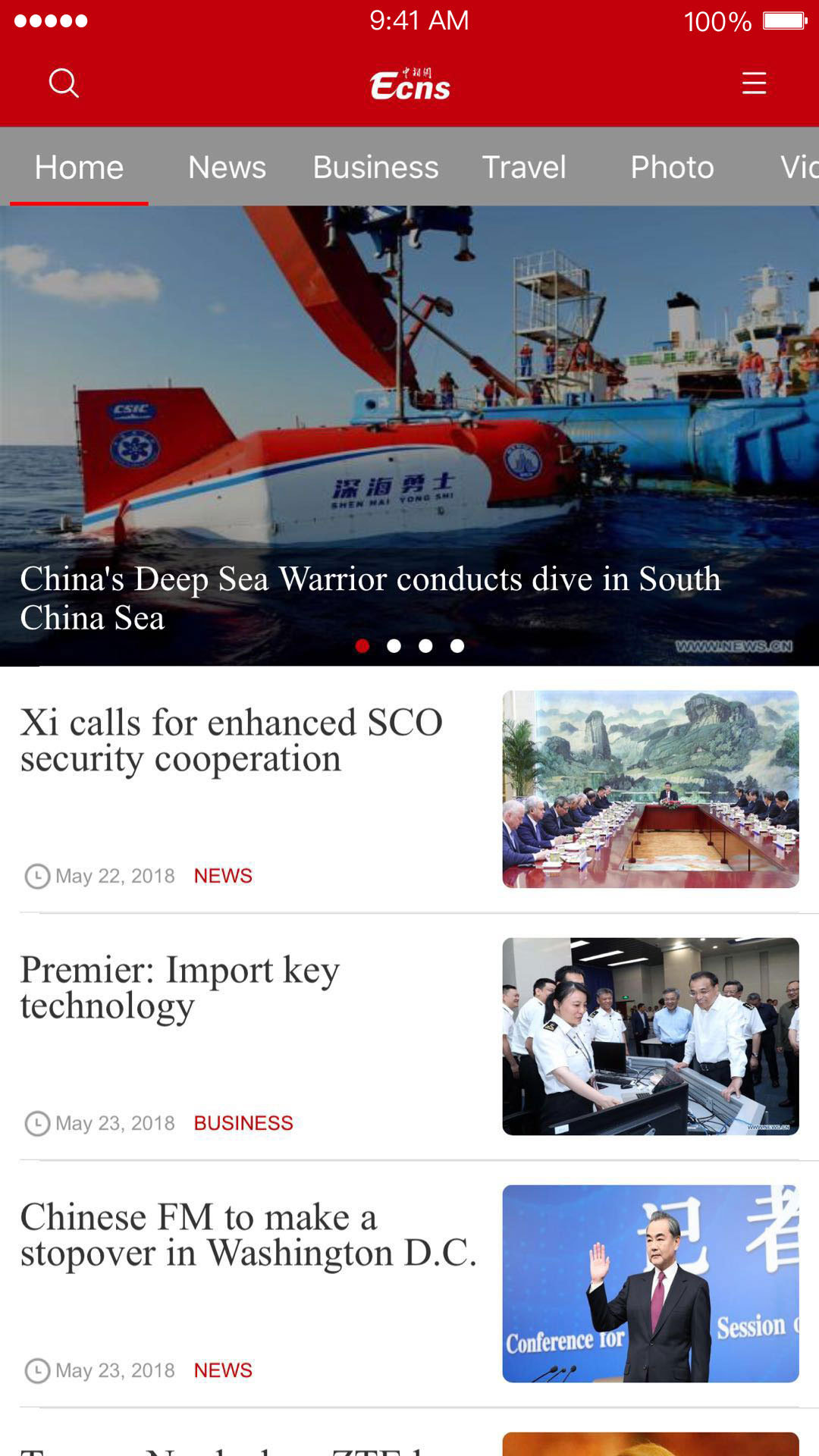819x1456 pixels.
Task: Open the Business category
Action: [x=375, y=167]
